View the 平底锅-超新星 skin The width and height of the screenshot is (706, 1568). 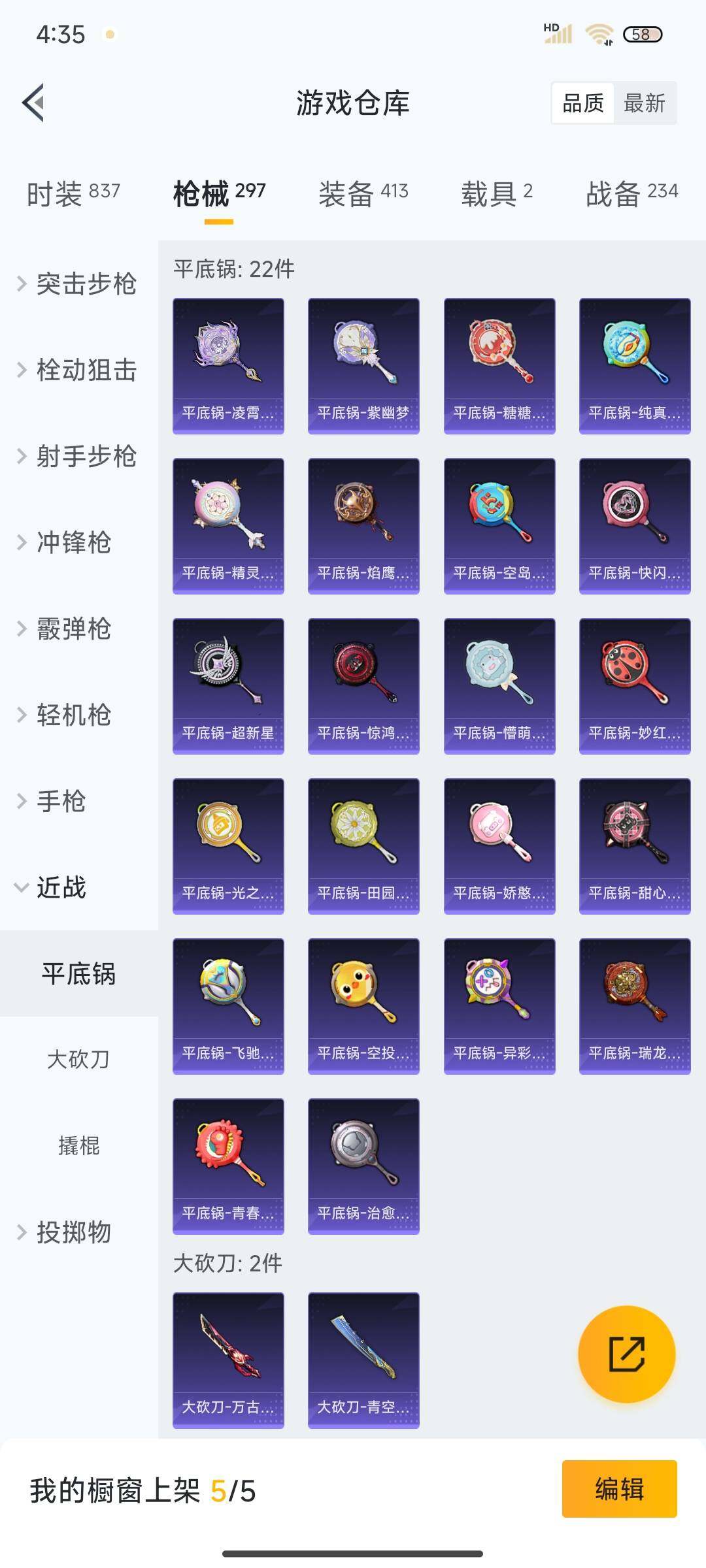coord(228,686)
